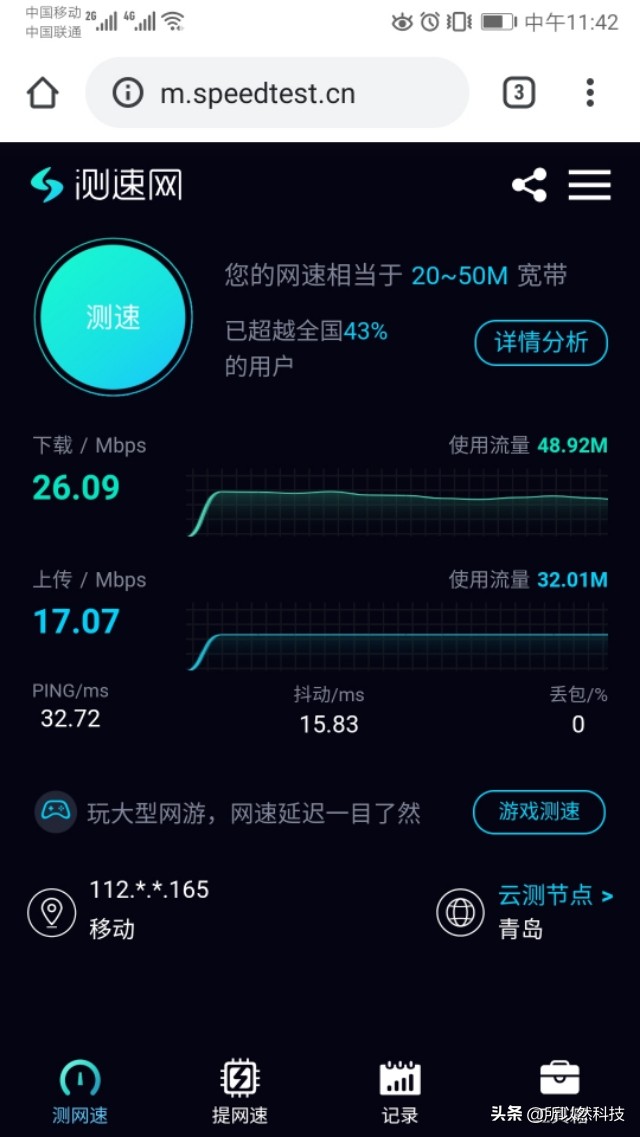This screenshot has height=1137, width=640.
Task: Open 云测节点 node selection
Action: coord(555,896)
